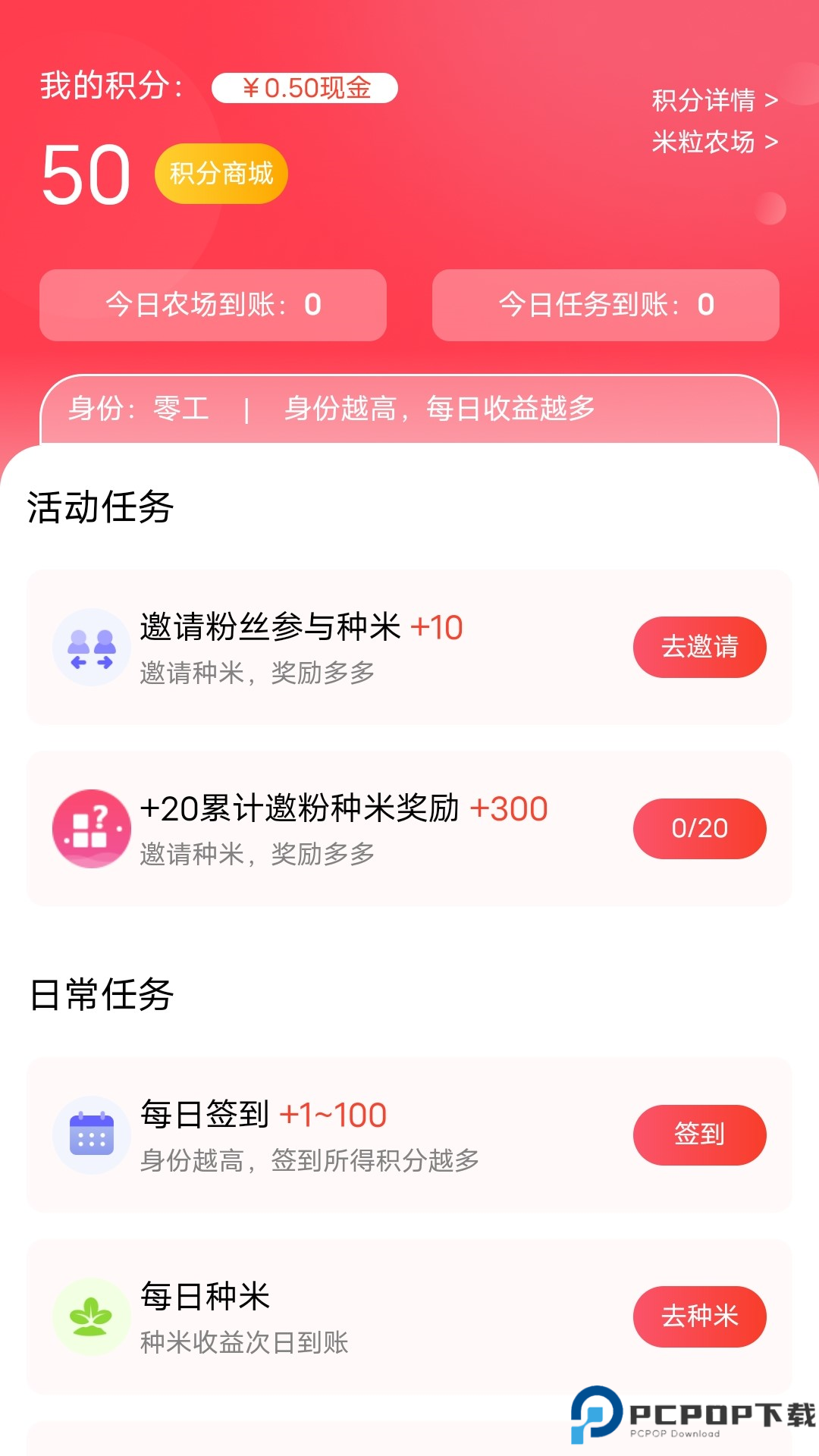The image size is (819, 1456).
Task: Open the 积分商城 yellow badge
Action: (x=221, y=173)
